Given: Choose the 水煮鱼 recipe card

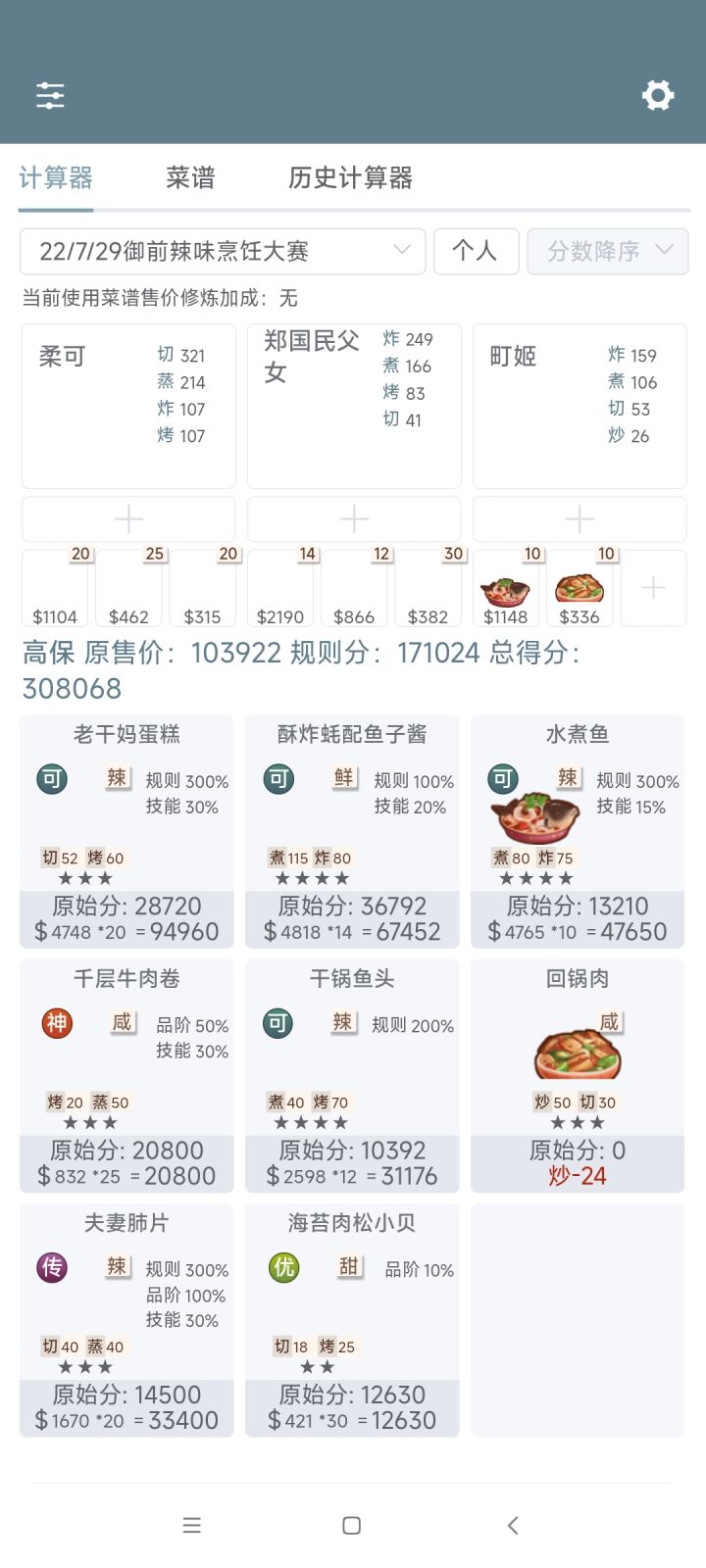Looking at the screenshot, I should 578,831.
